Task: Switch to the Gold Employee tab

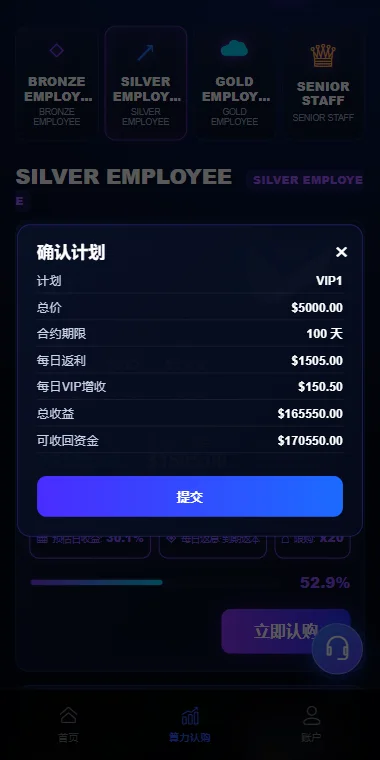Action: click(235, 83)
